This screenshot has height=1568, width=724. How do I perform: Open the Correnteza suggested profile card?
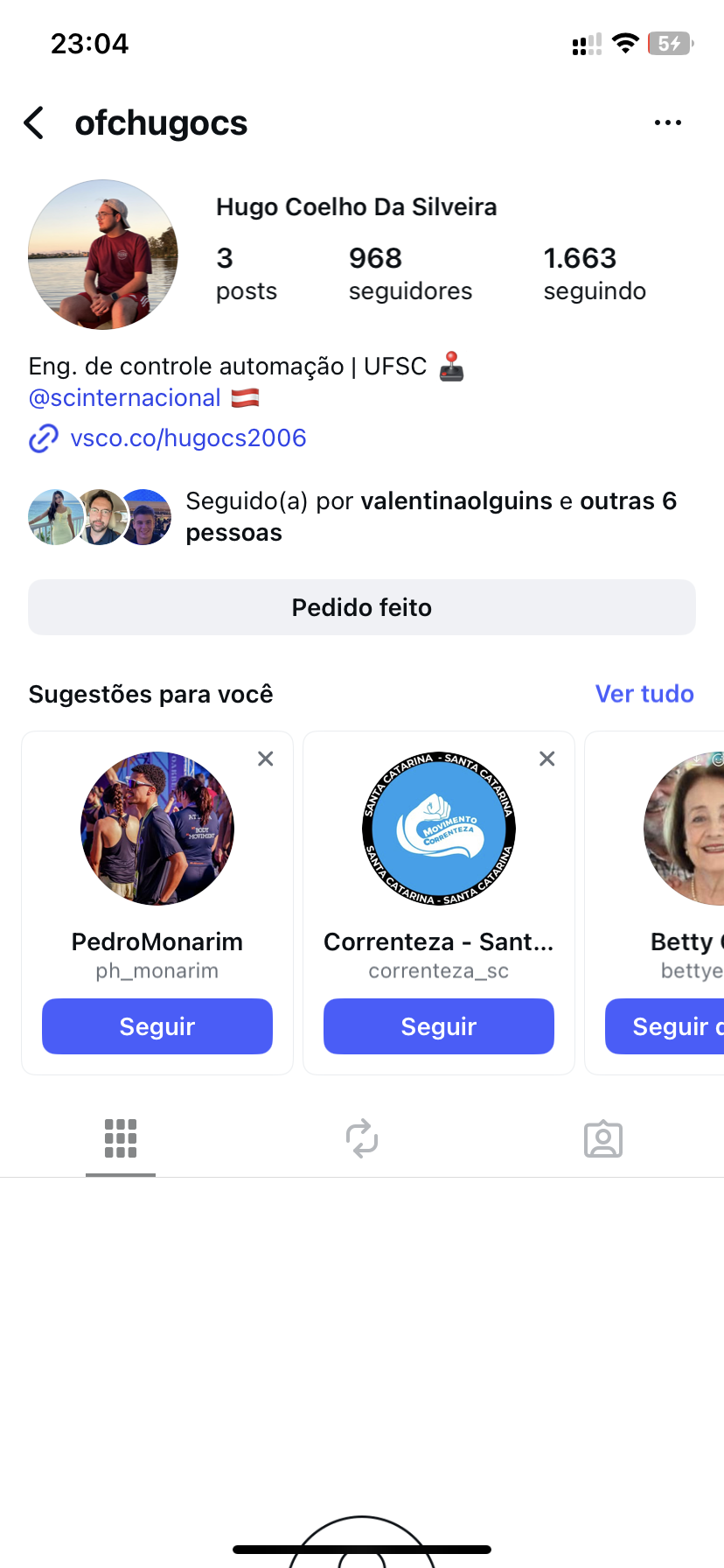[x=439, y=829]
